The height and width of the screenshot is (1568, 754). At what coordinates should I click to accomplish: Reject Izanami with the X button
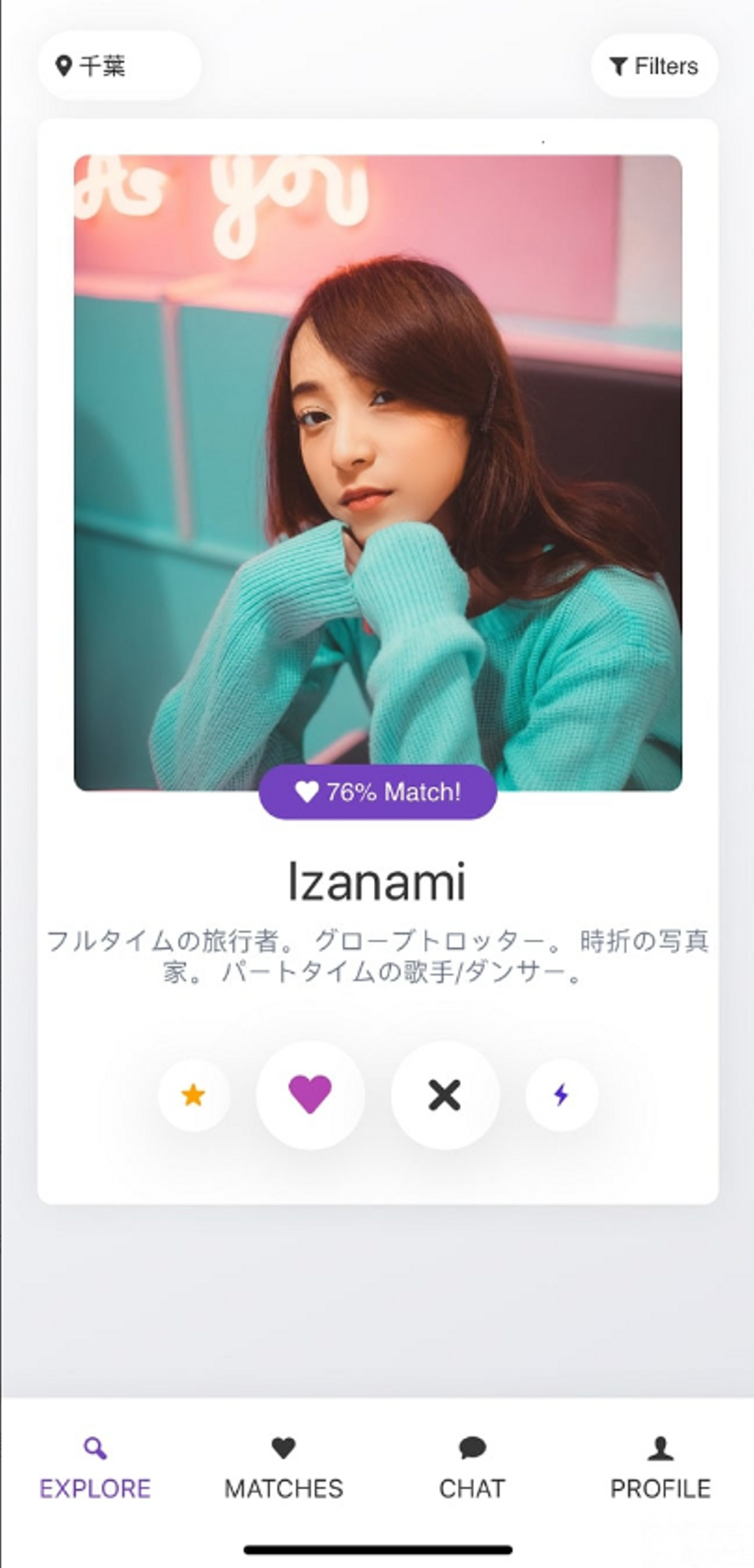[x=445, y=1094]
